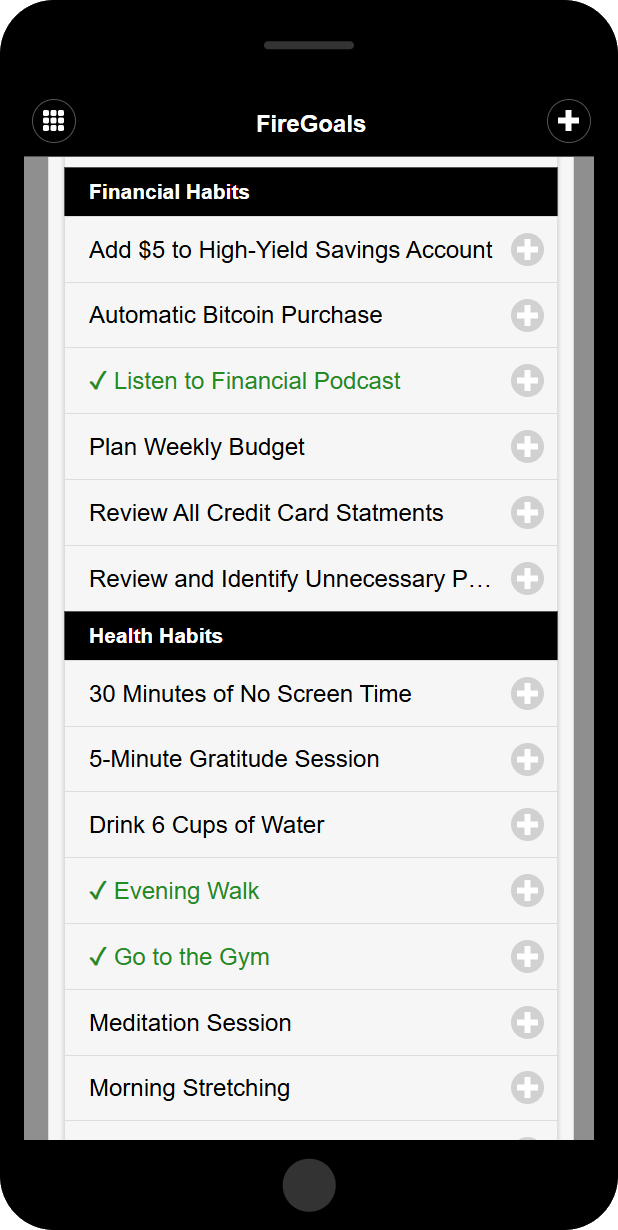This screenshot has height=1230, width=618.
Task: Open the Add $5 to High-Yield Savings Account habit
Action: point(290,250)
